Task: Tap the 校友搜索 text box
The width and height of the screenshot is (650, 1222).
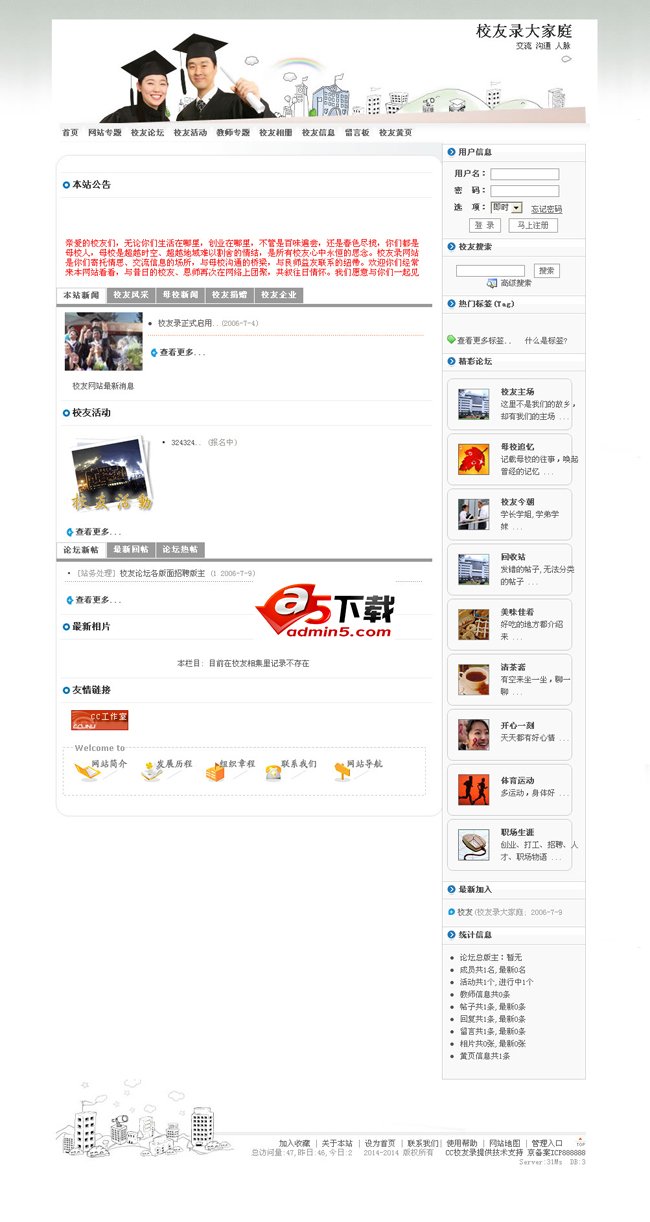Action: tap(490, 271)
